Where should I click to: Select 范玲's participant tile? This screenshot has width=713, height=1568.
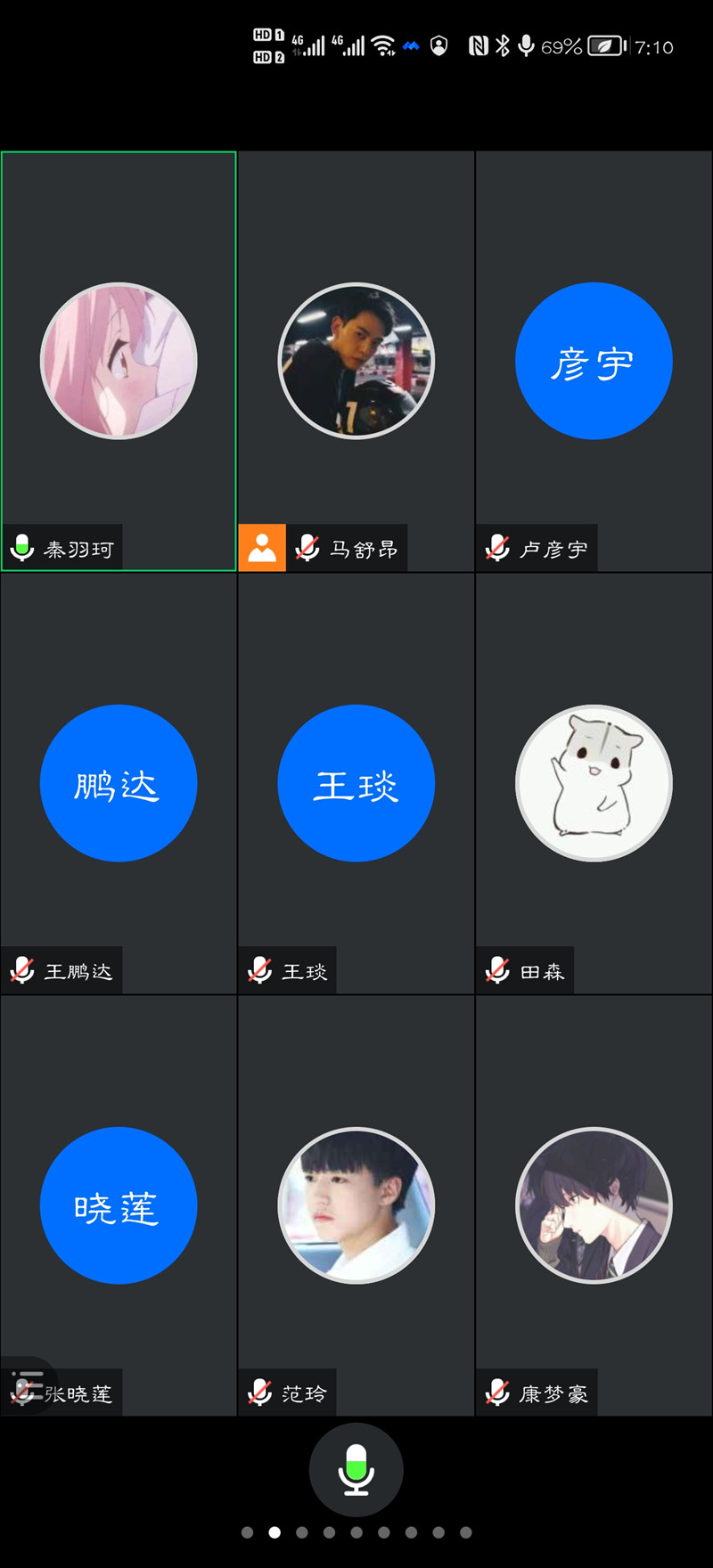pyautogui.click(x=356, y=1205)
